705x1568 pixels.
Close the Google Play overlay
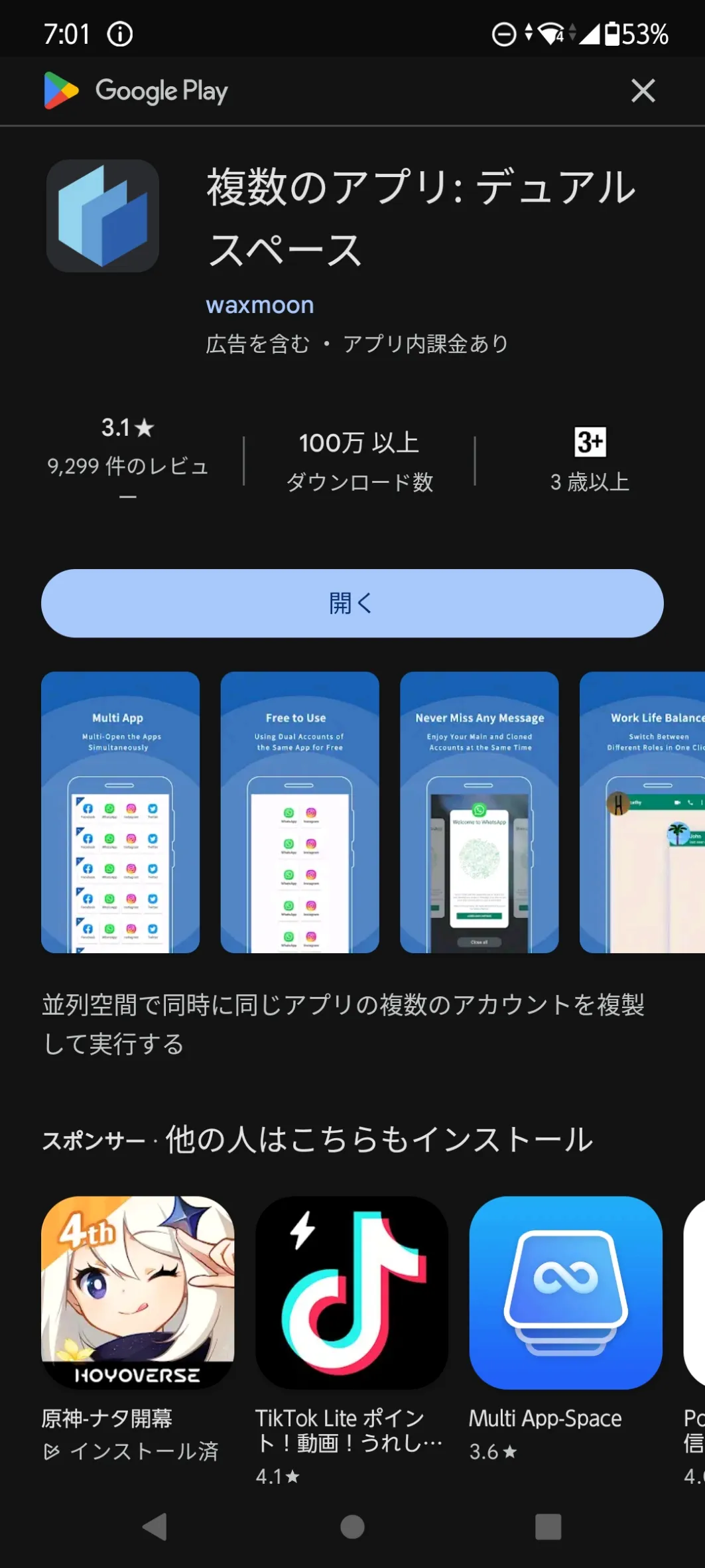pos(643,91)
